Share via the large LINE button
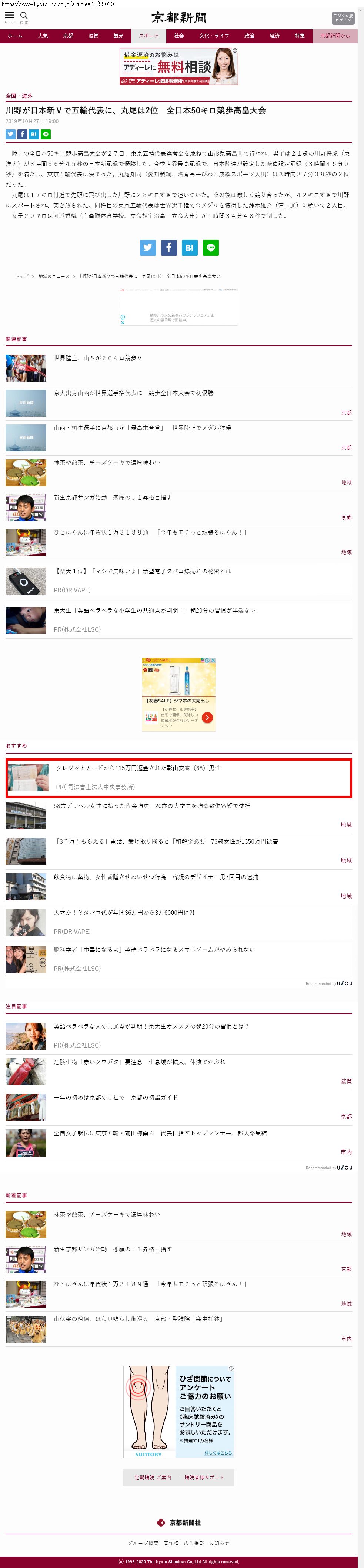Viewport: 364px width, 1568px height. tap(210, 248)
